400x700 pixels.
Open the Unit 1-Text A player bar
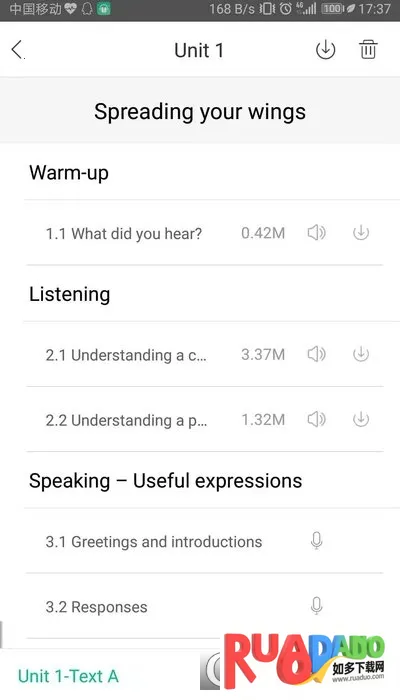(x=68, y=676)
